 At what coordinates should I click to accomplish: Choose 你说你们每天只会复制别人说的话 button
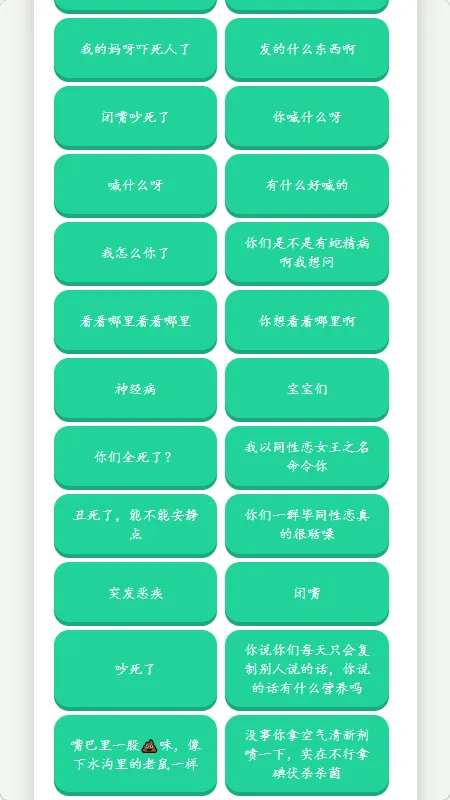point(307,670)
